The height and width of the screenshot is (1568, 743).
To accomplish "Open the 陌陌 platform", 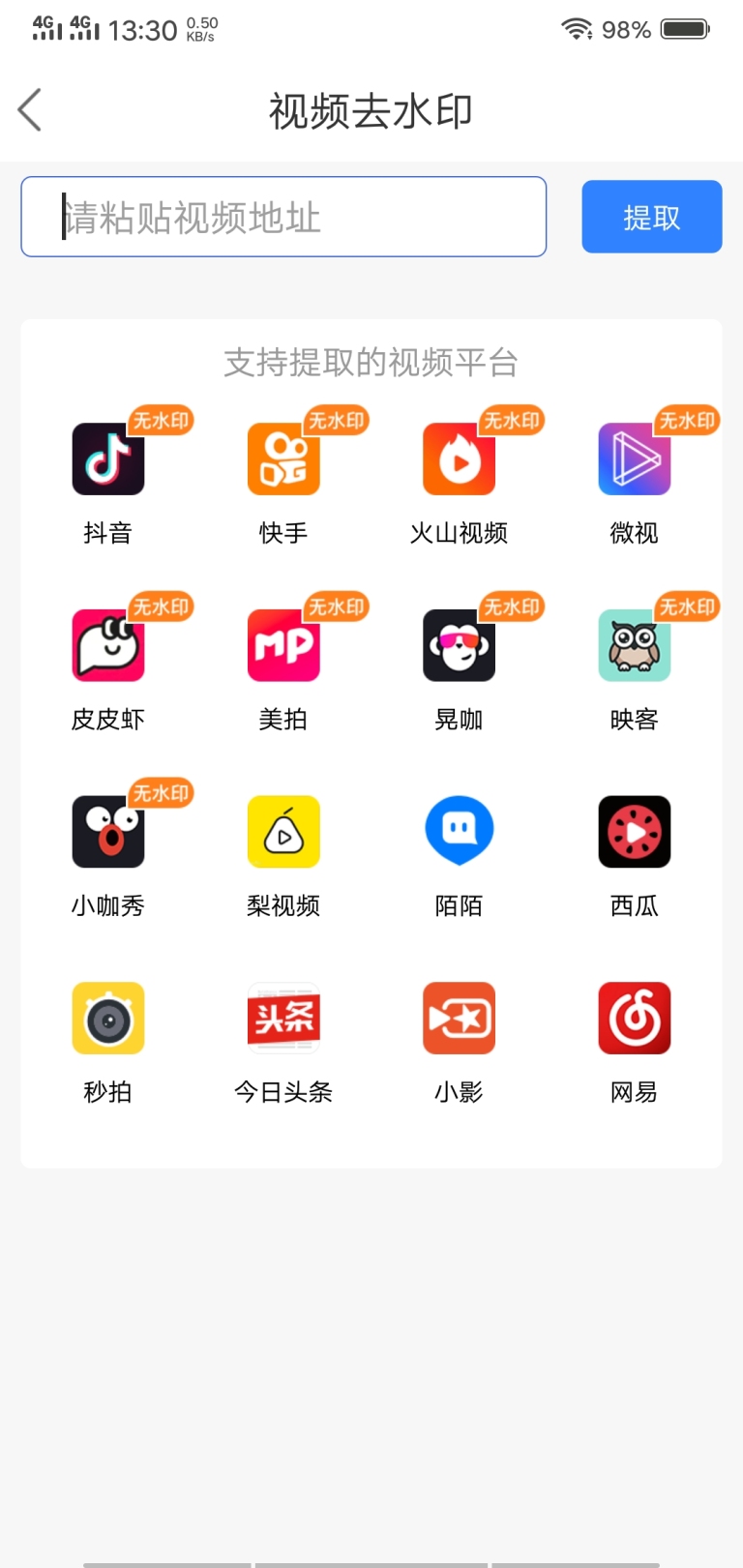I will pos(459,832).
